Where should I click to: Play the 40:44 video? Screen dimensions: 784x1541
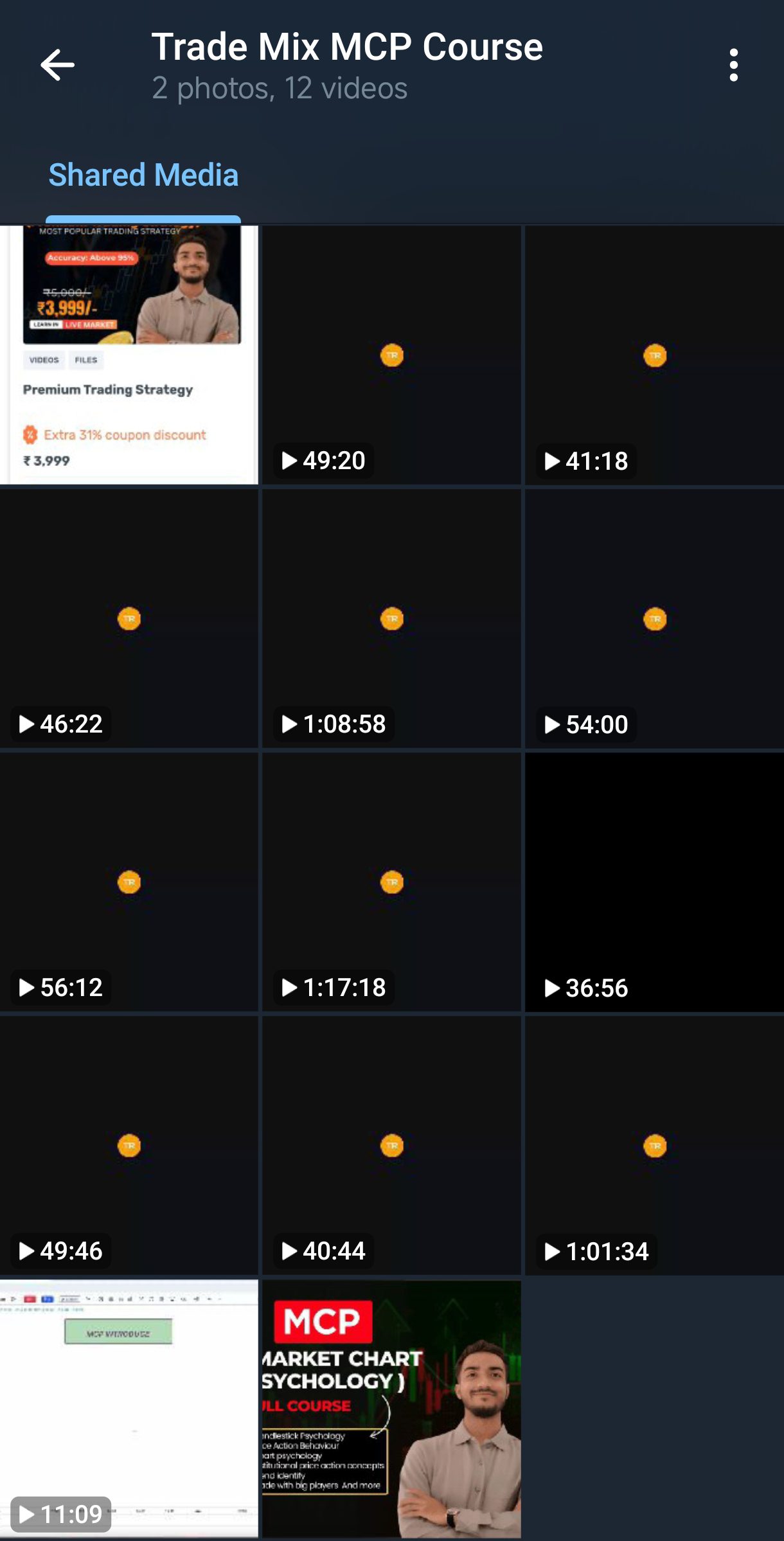coord(391,1145)
